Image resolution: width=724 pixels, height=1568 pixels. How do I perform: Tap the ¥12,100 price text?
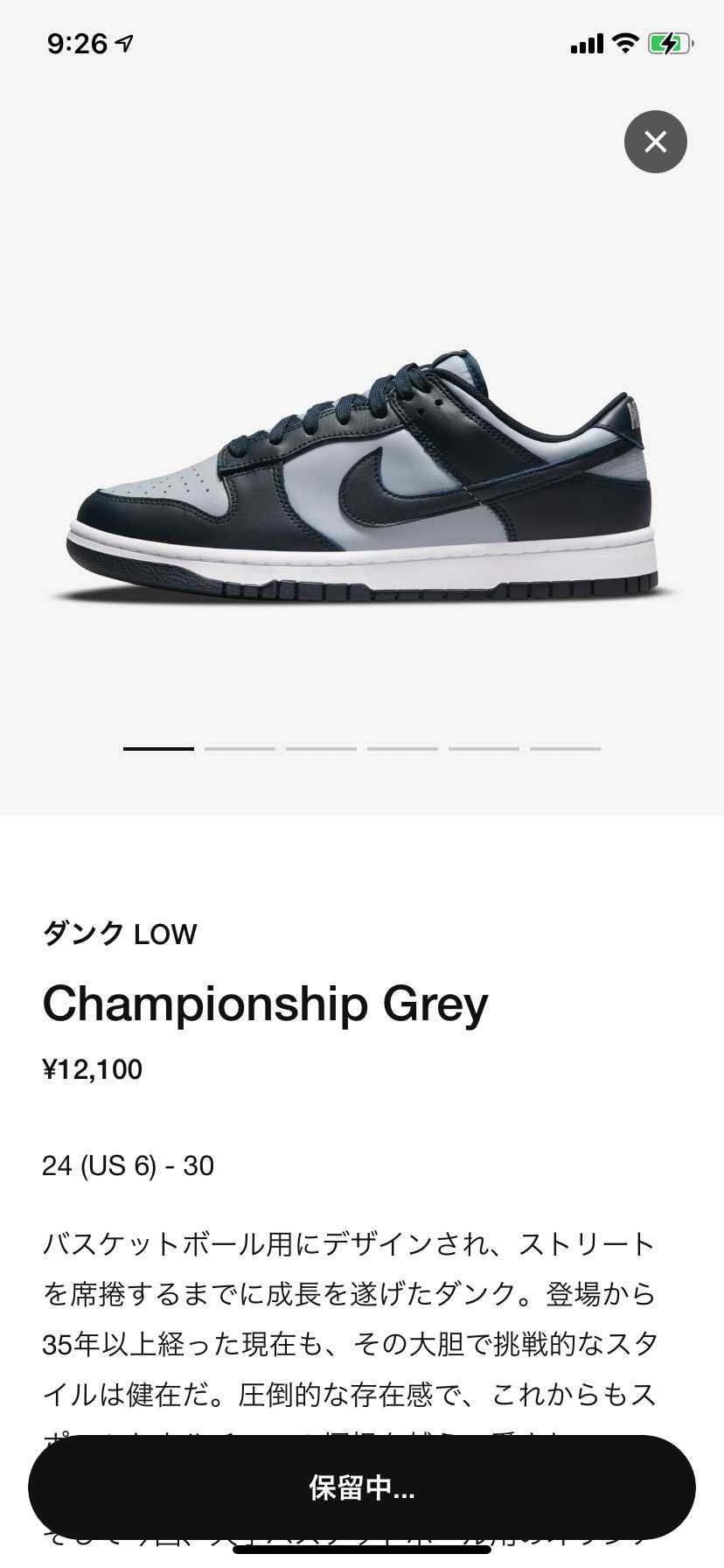(94, 1068)
